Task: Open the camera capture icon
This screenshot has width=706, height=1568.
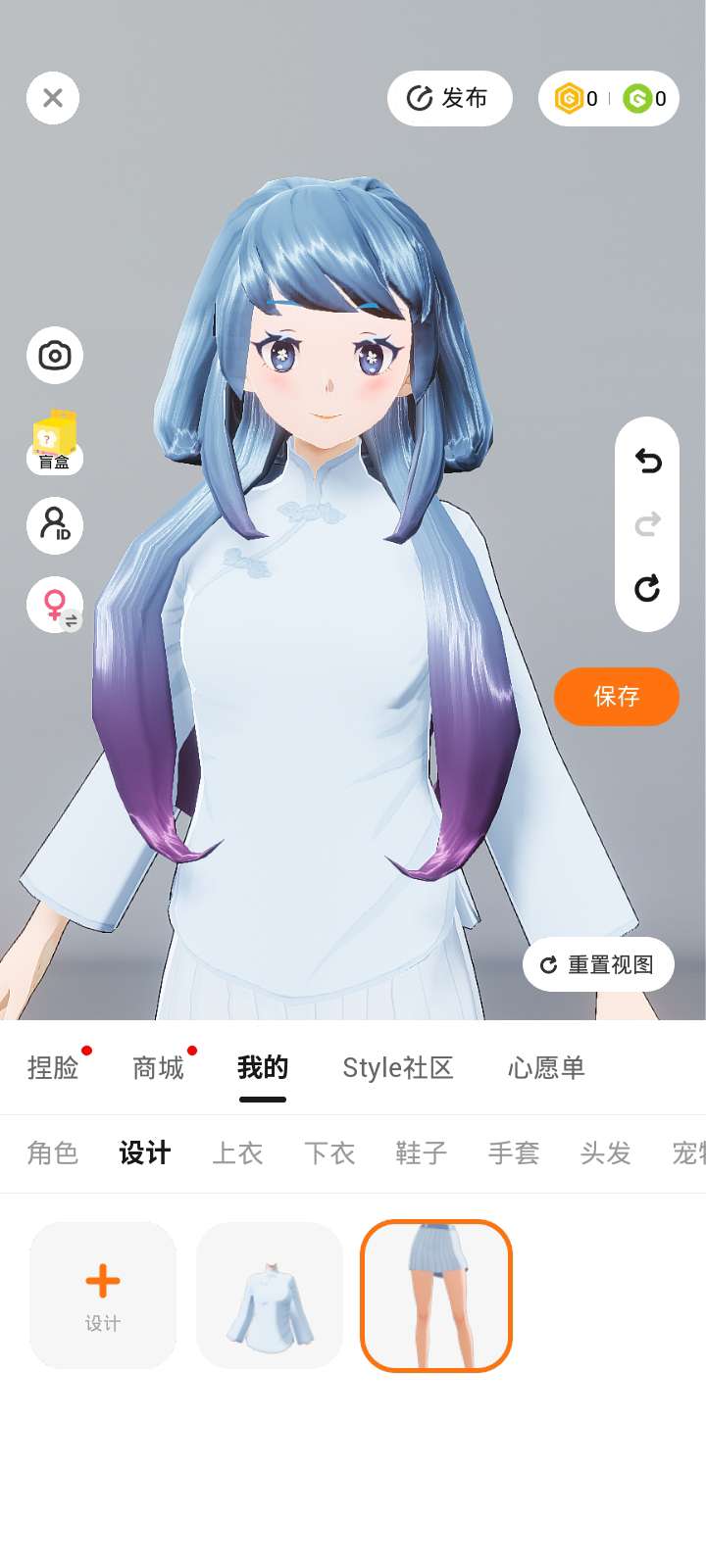Action: (55, 355)
